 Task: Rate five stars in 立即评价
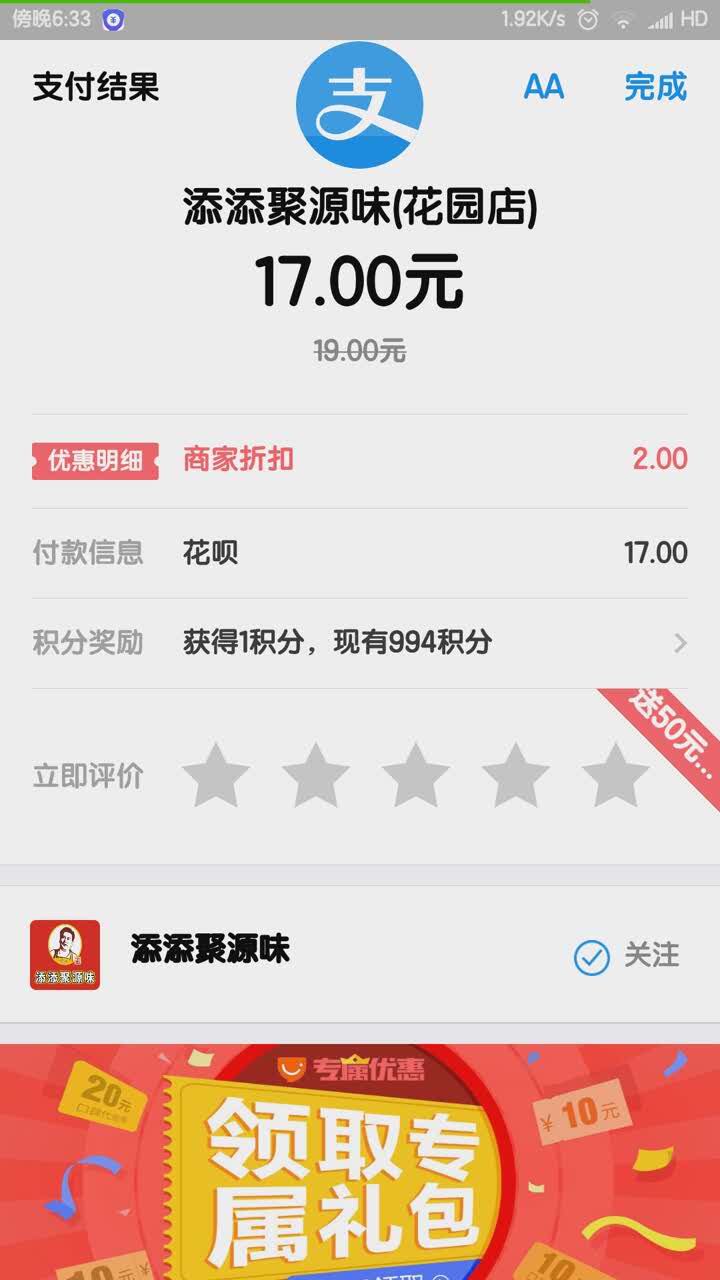(614, 776)
